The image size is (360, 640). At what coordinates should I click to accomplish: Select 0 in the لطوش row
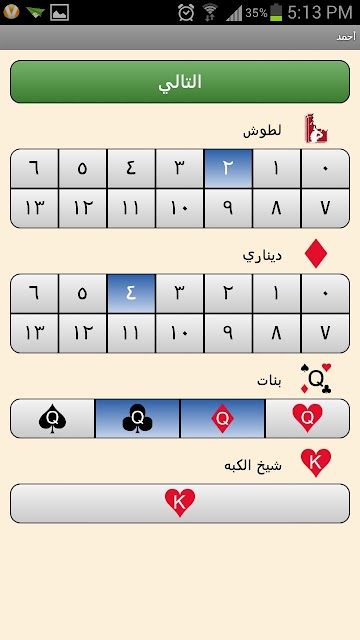[325, 169]
